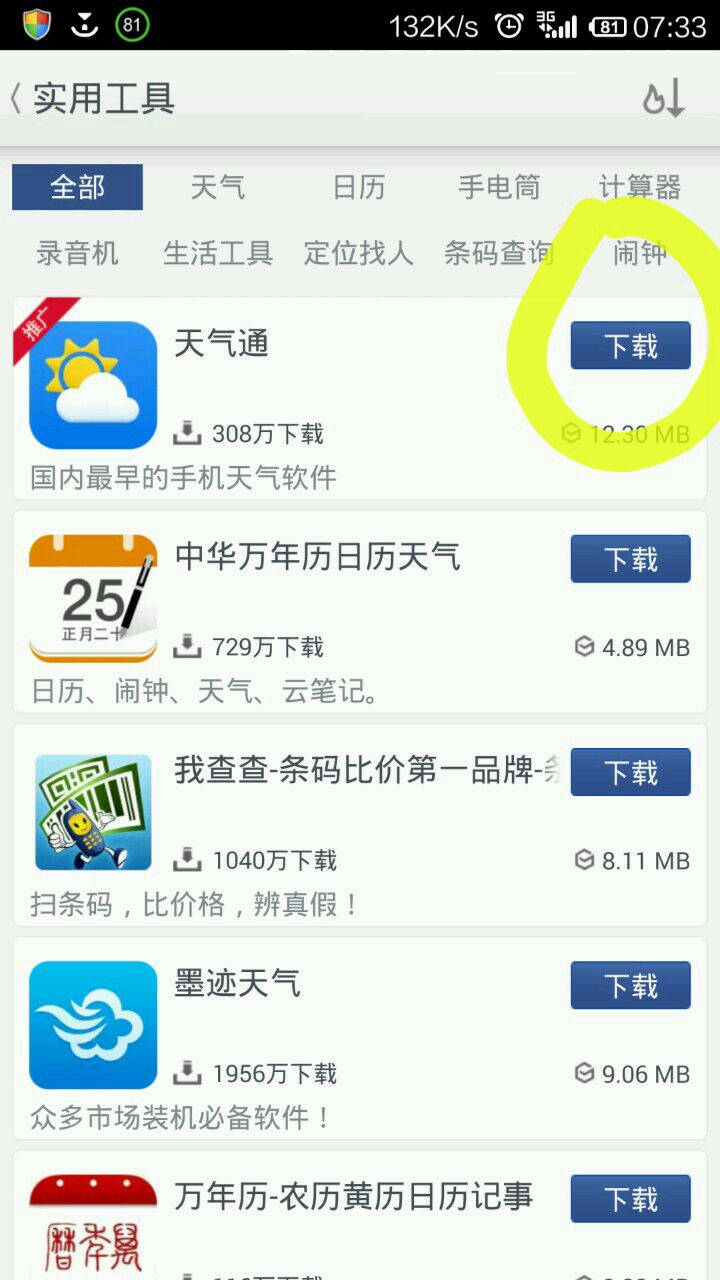Screen dimensions: 720x1280
Task: Show the 计算器 category
Action: (x=639, y=187)
